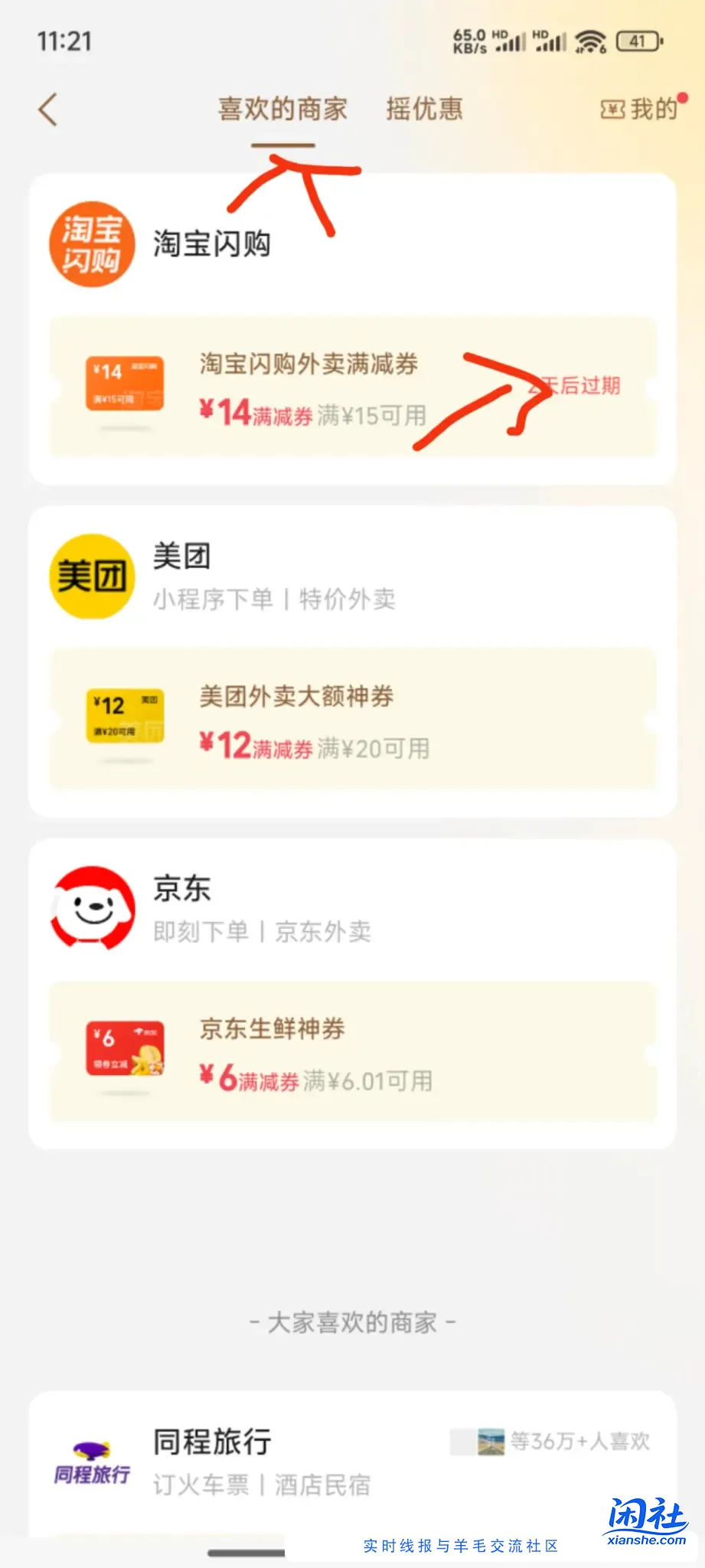705x1568 pixels.
Task: Tap the back arrow at top left
Action: pos(47,109)
